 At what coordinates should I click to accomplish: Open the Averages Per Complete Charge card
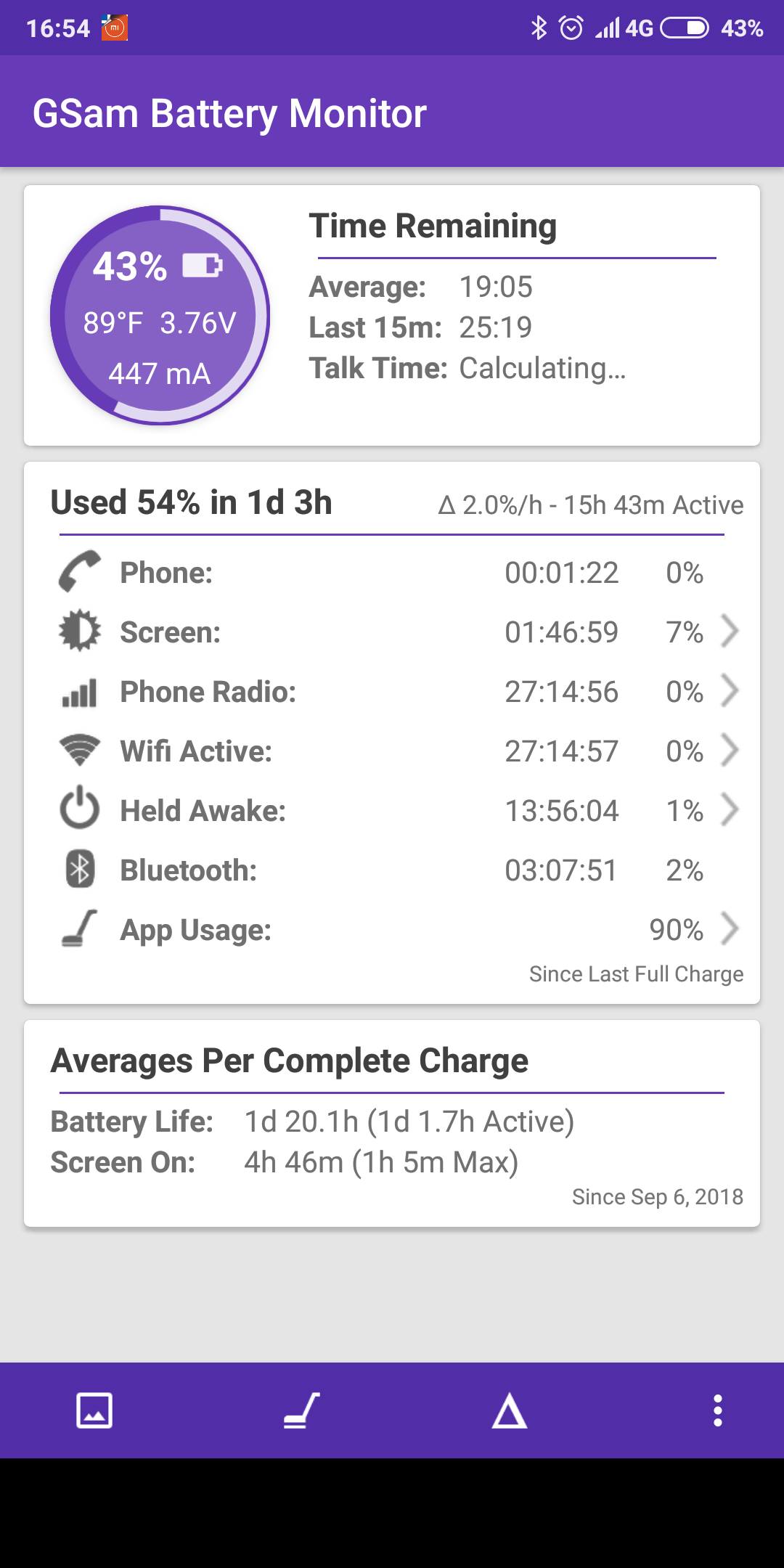[392, 1123]
